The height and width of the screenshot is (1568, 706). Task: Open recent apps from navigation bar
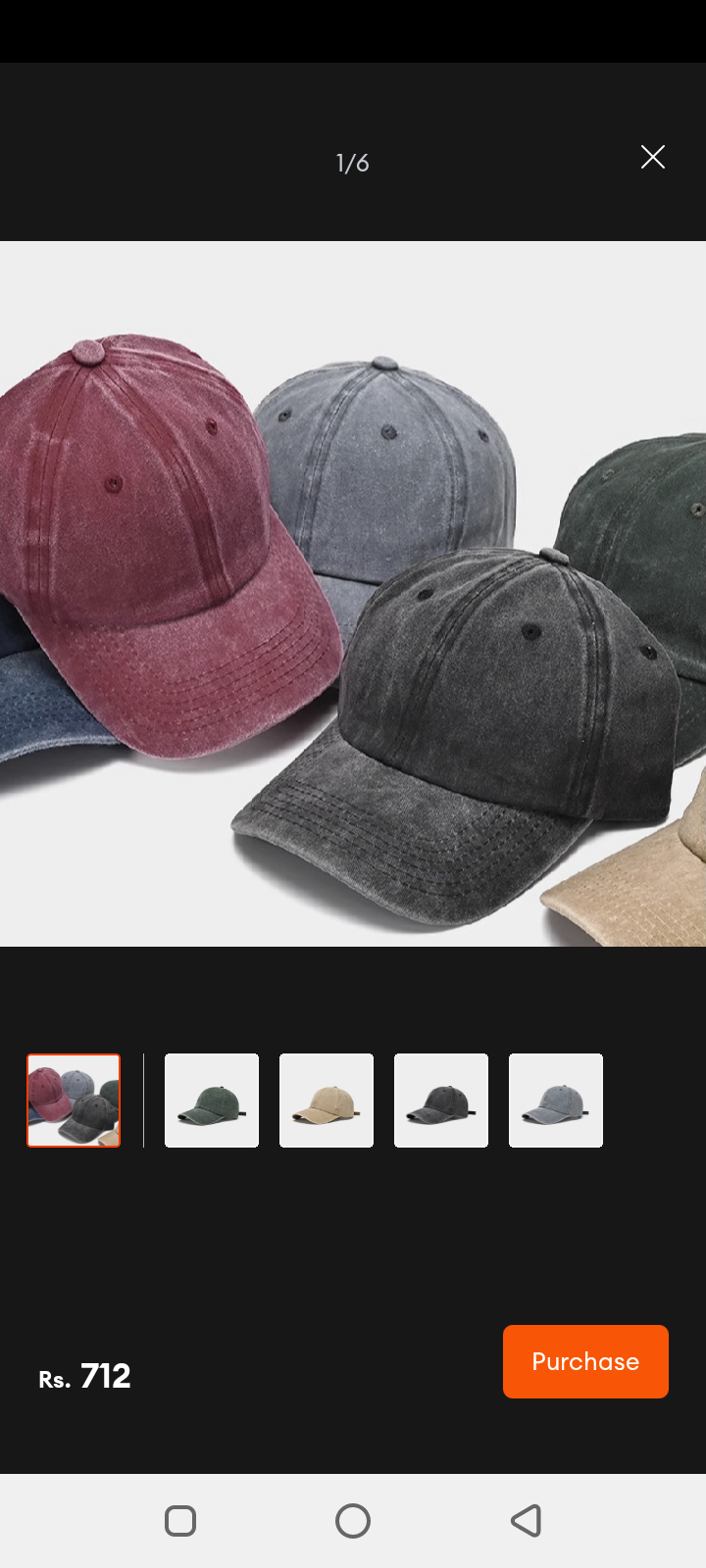pos(180,1521)
